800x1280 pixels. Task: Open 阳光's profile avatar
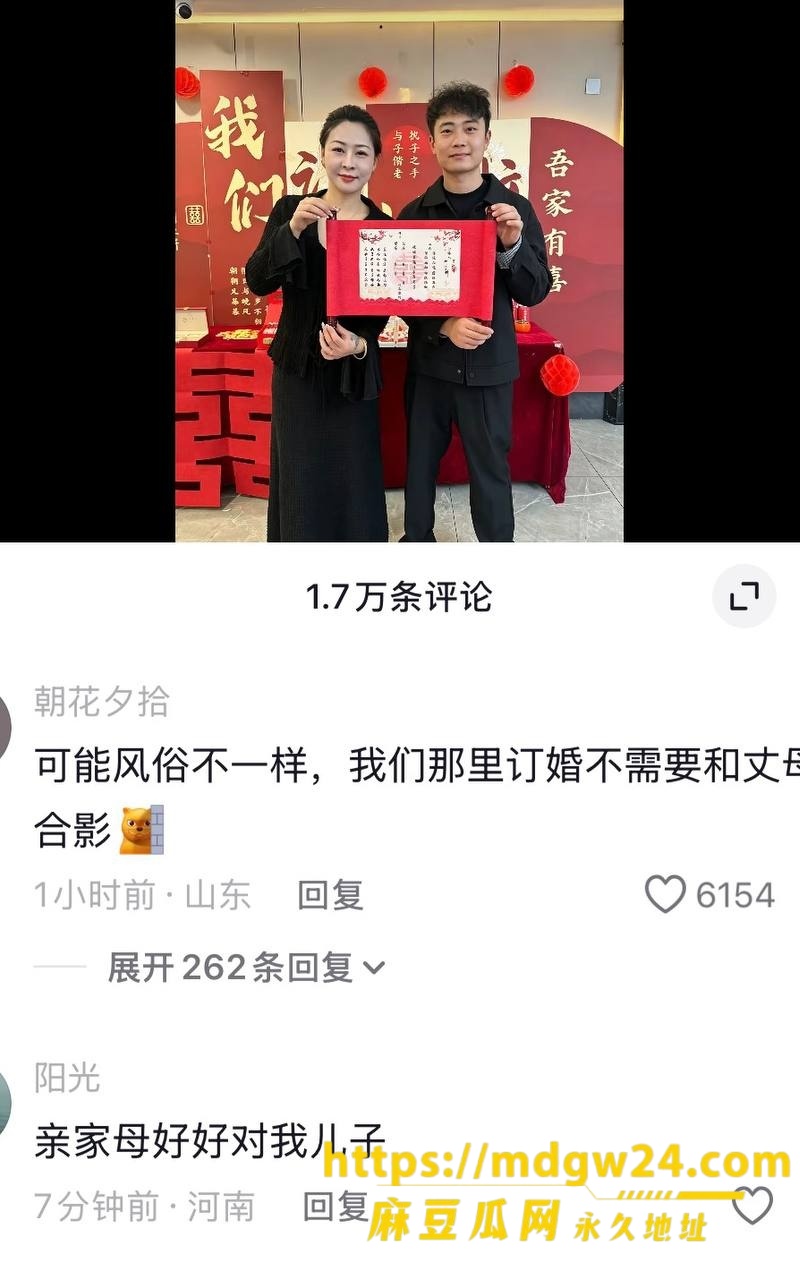click(x=5, y=1103)
